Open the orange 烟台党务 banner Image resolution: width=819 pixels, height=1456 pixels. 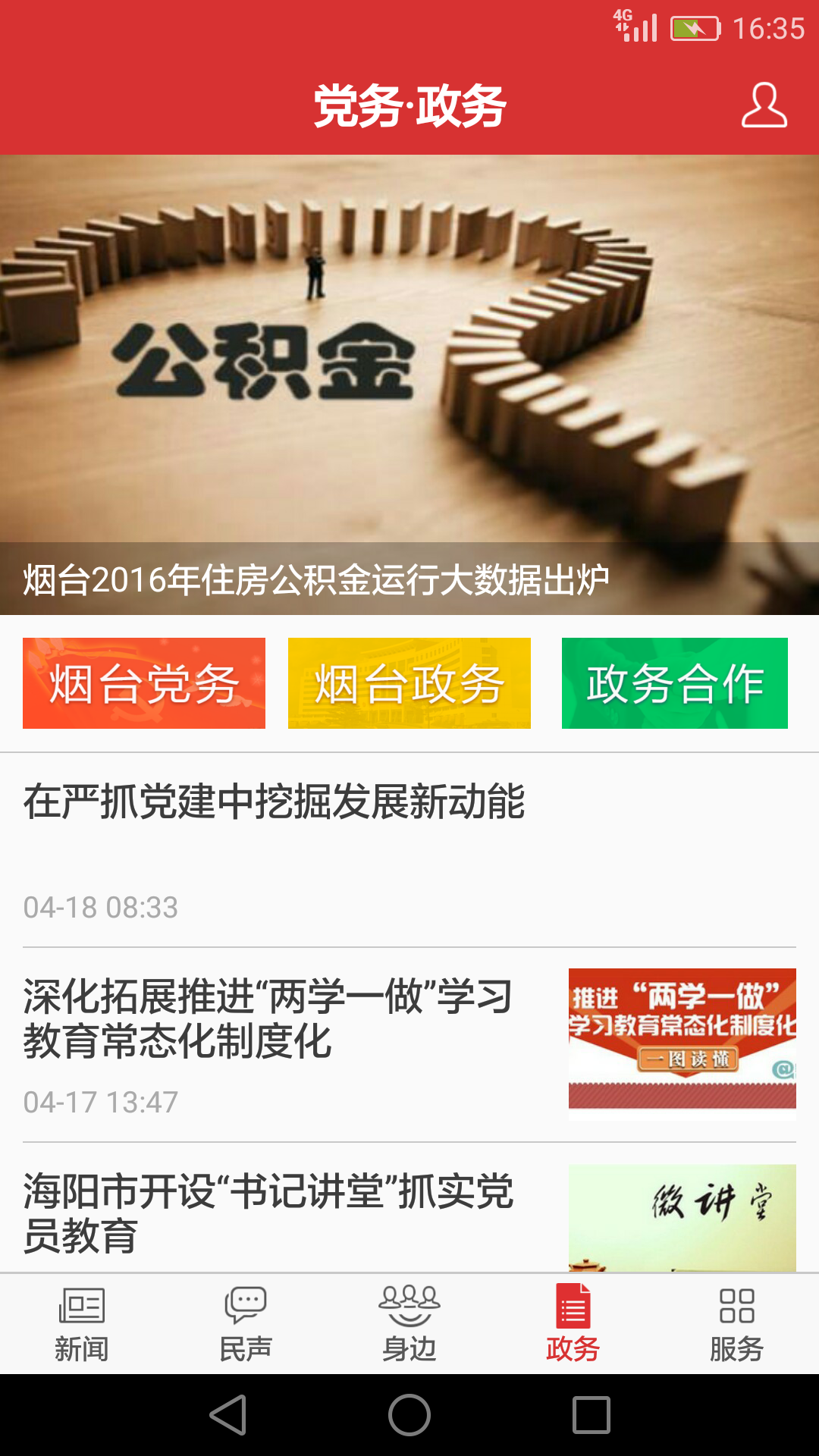coord(144,682)
